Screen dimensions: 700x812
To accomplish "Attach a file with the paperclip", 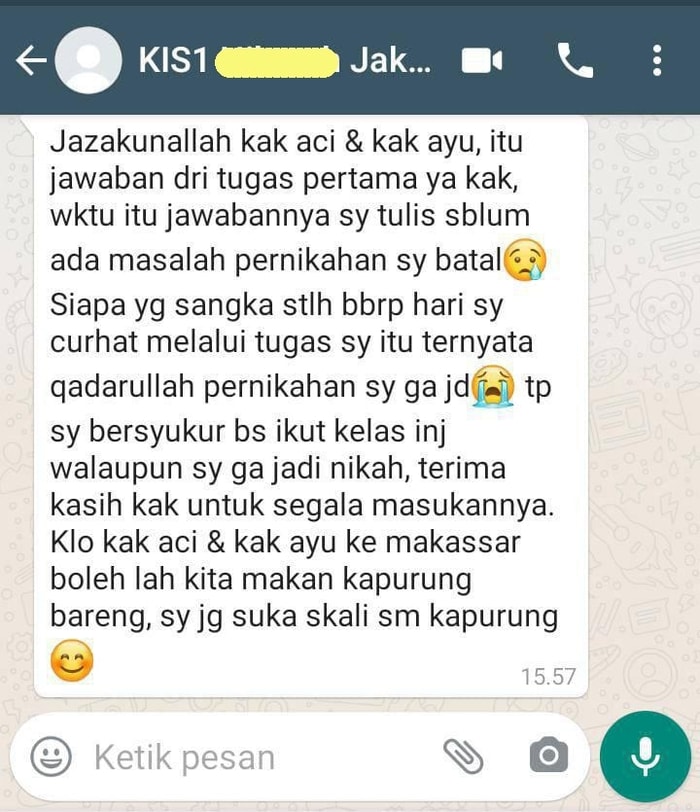I will 463,756.
